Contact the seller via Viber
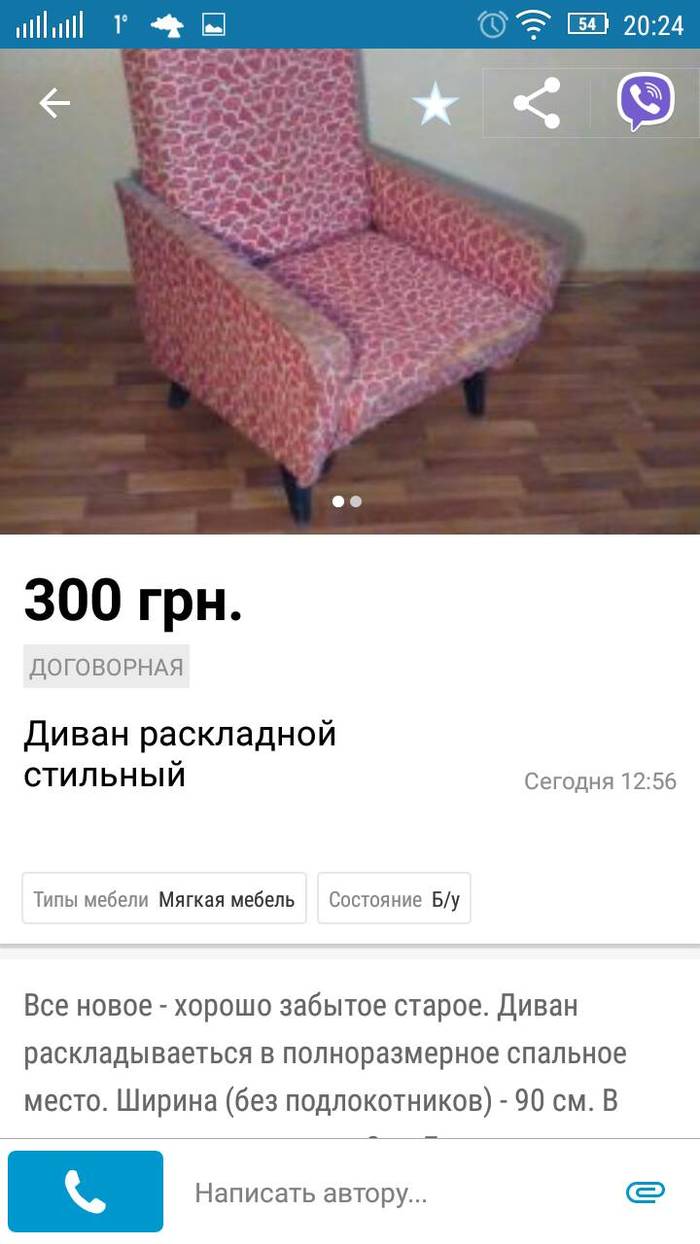This screenshot has height=1244, width=700. [645, 102]
